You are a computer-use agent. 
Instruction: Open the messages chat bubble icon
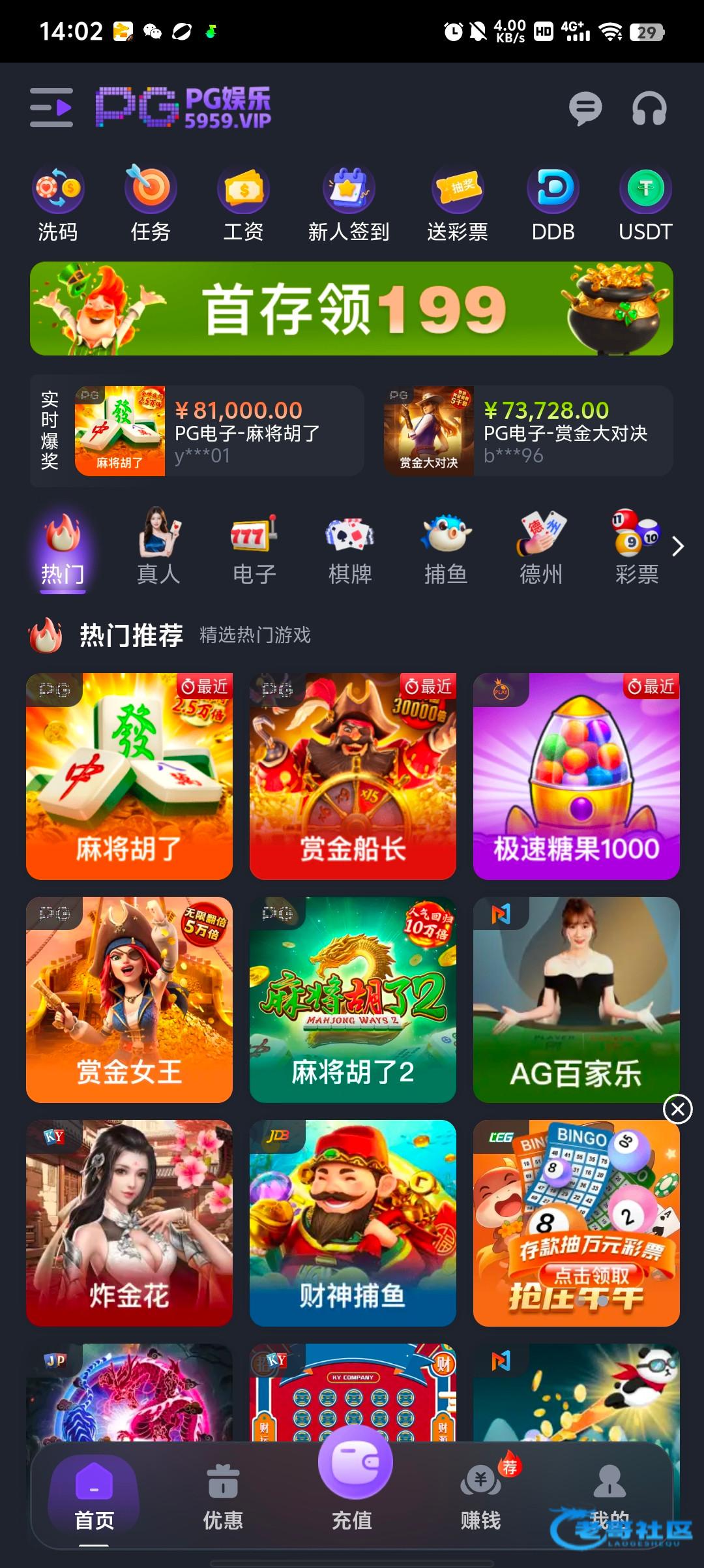coord(585,108)
